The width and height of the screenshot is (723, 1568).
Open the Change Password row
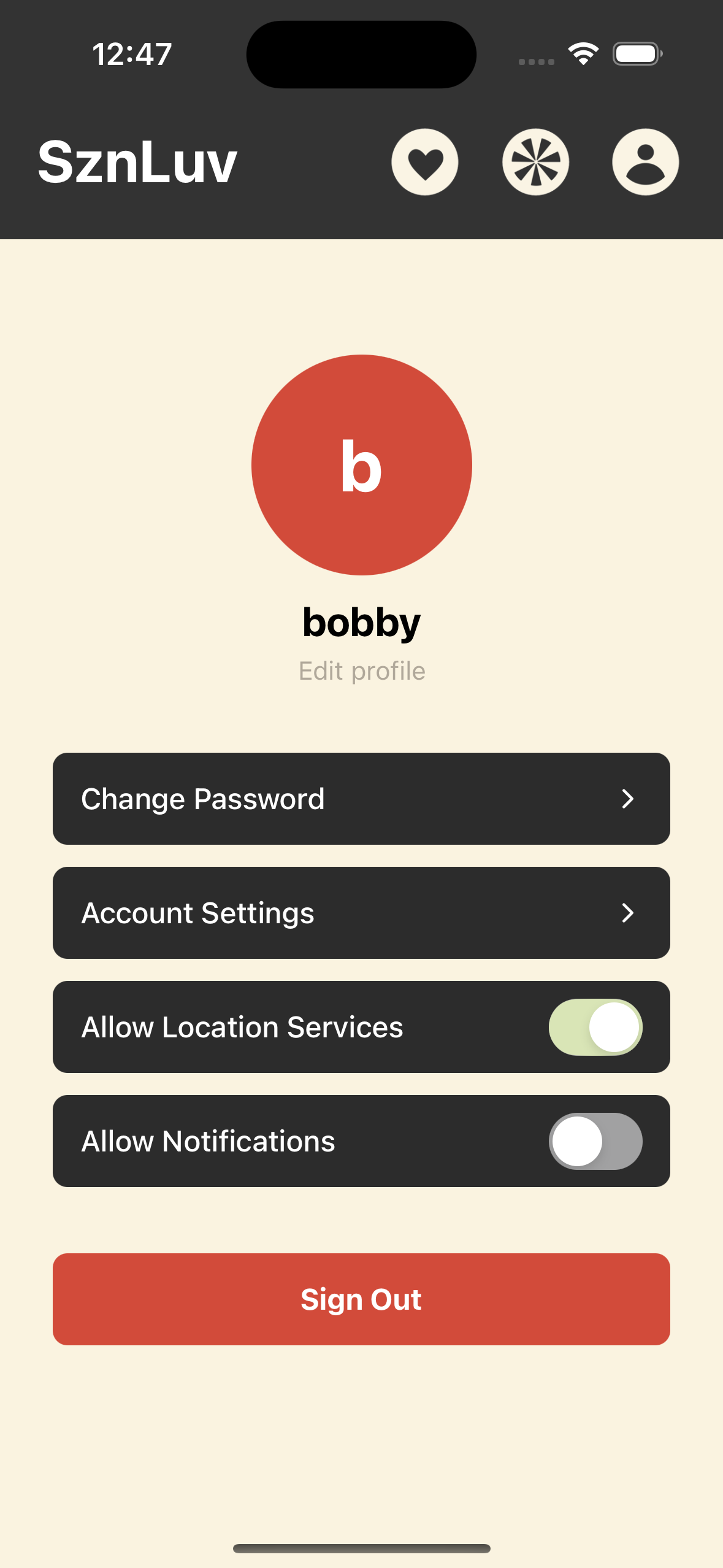[x=362, y=798]
